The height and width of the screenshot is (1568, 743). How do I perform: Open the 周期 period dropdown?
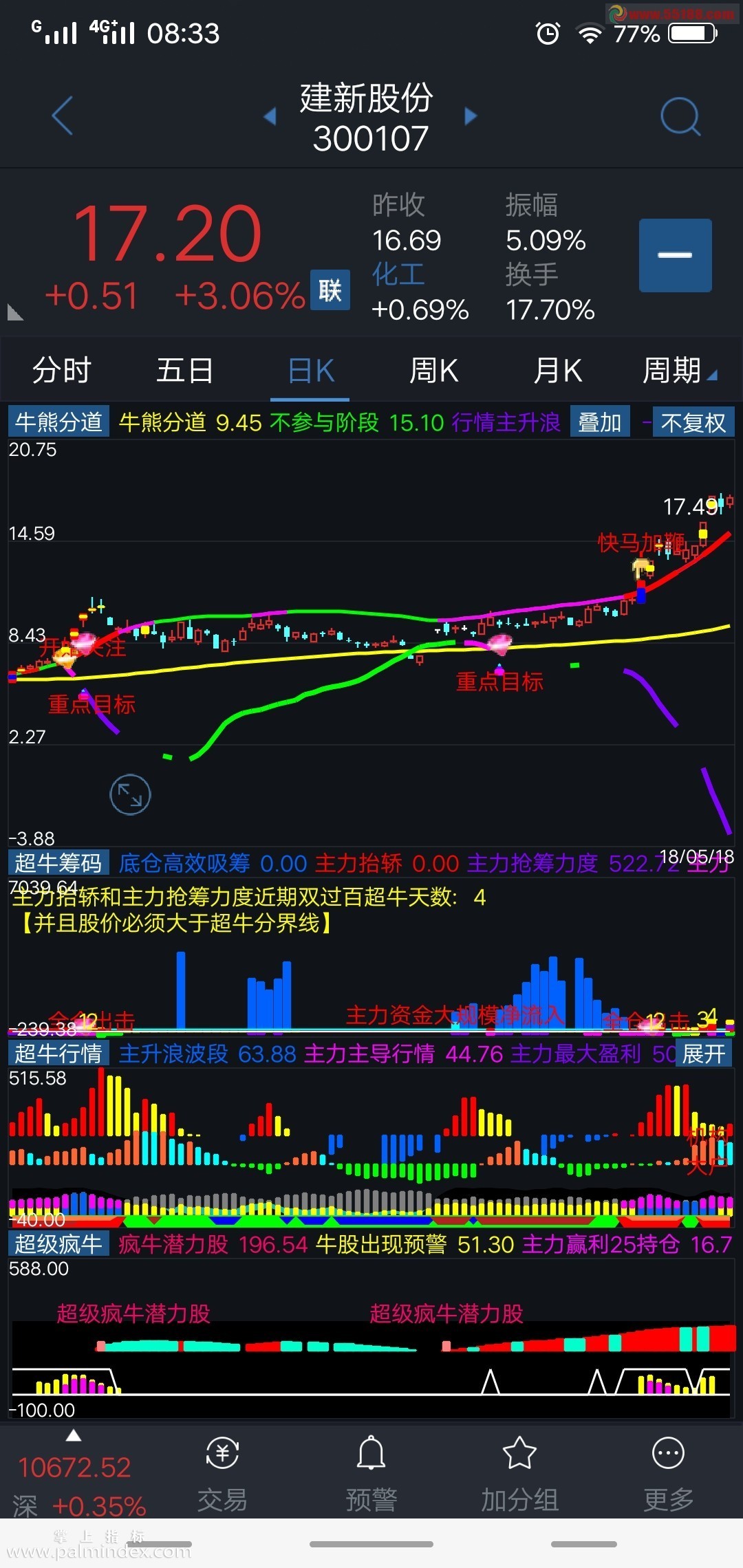(x=678, y=371)
